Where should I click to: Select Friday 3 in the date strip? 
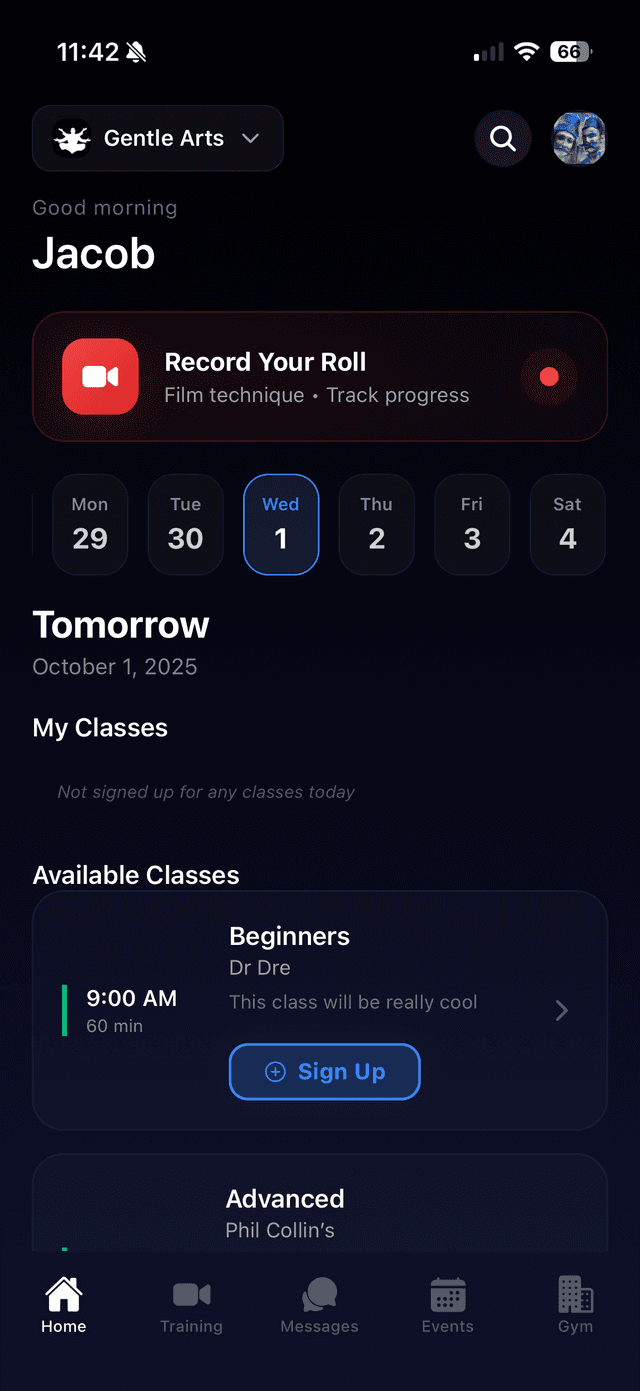(x=472, y=524)
